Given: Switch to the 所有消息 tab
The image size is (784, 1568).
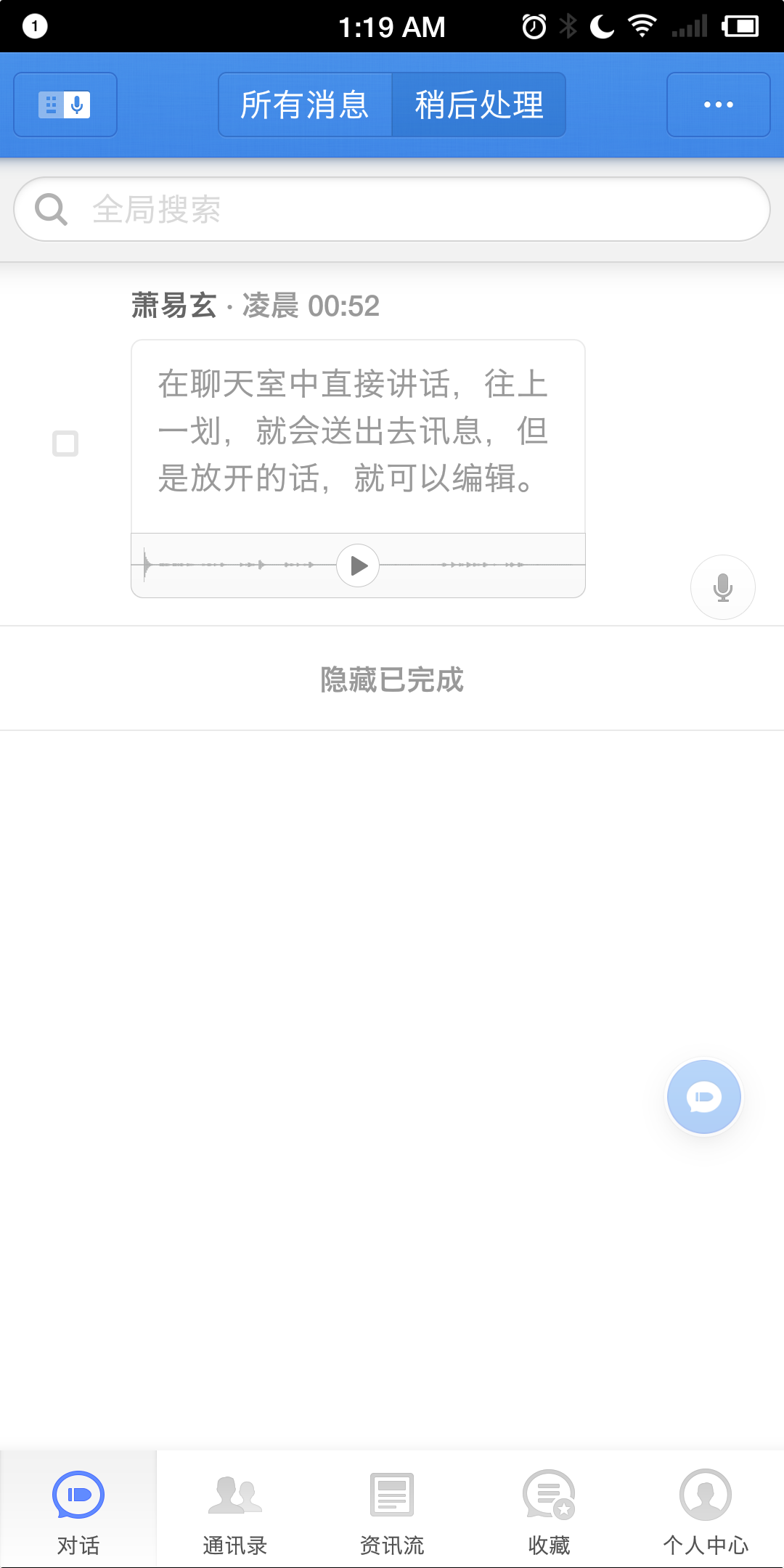Looking at the screenshot, I should click(x=305, y=105).
